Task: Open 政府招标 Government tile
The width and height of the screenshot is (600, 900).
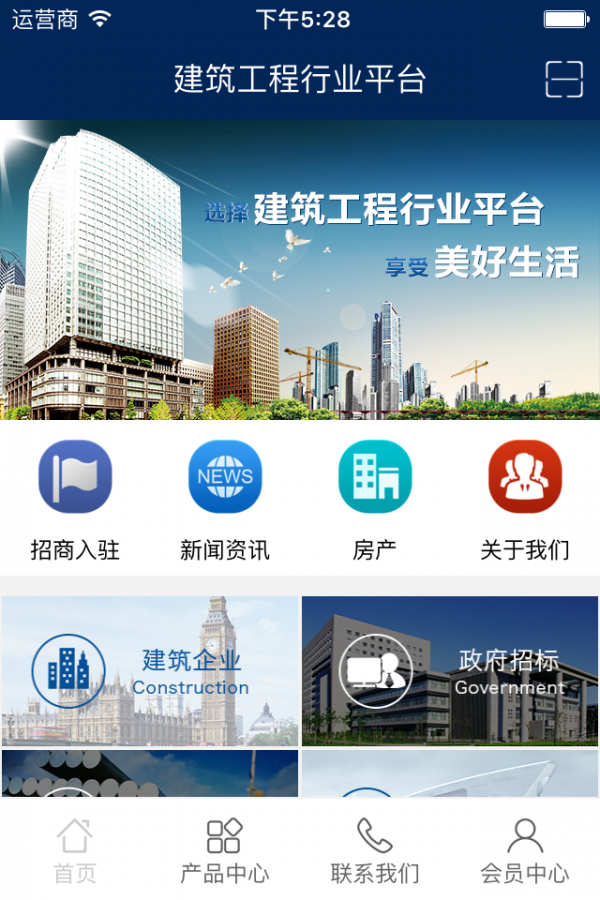Action: click(x=450, y=671)
